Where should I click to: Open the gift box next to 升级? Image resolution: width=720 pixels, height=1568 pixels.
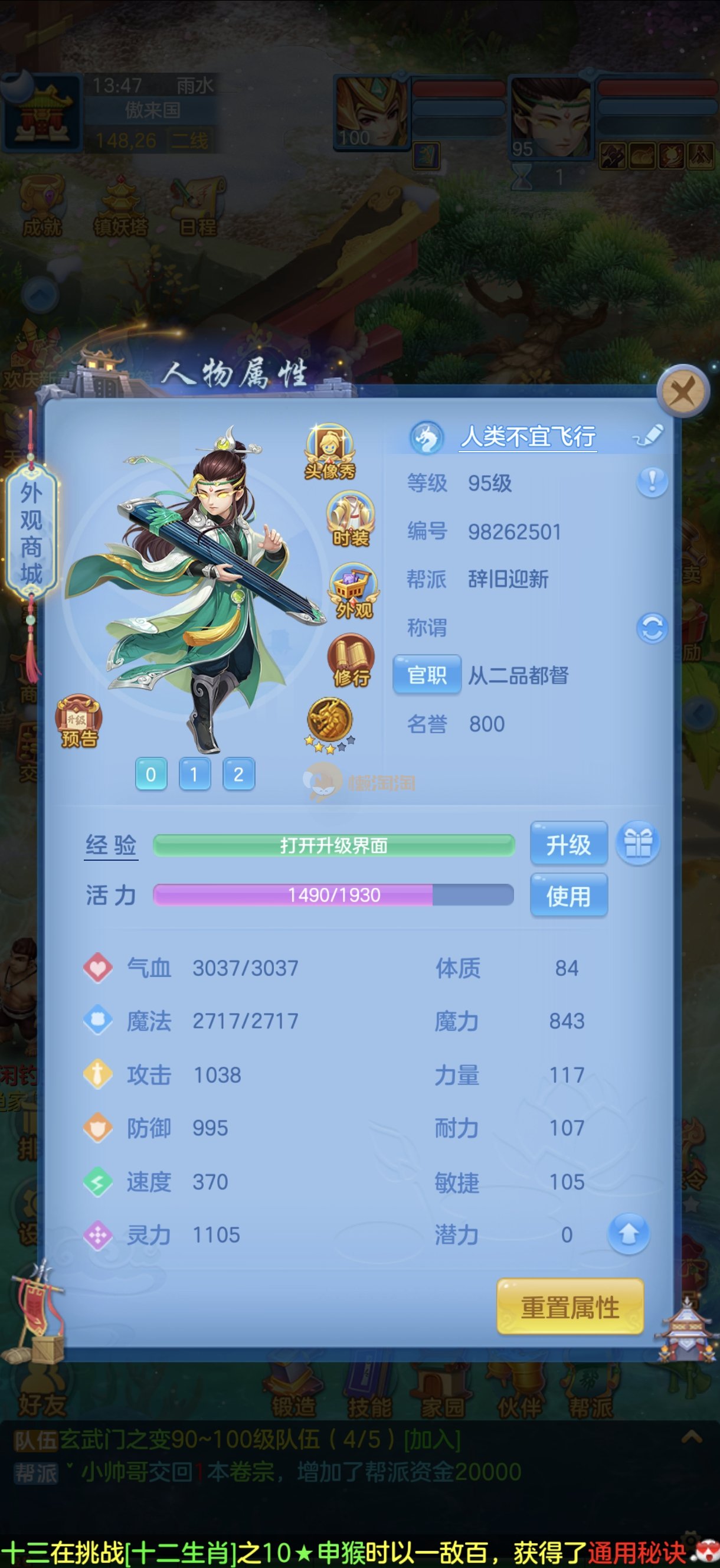[x=637, y=844]
